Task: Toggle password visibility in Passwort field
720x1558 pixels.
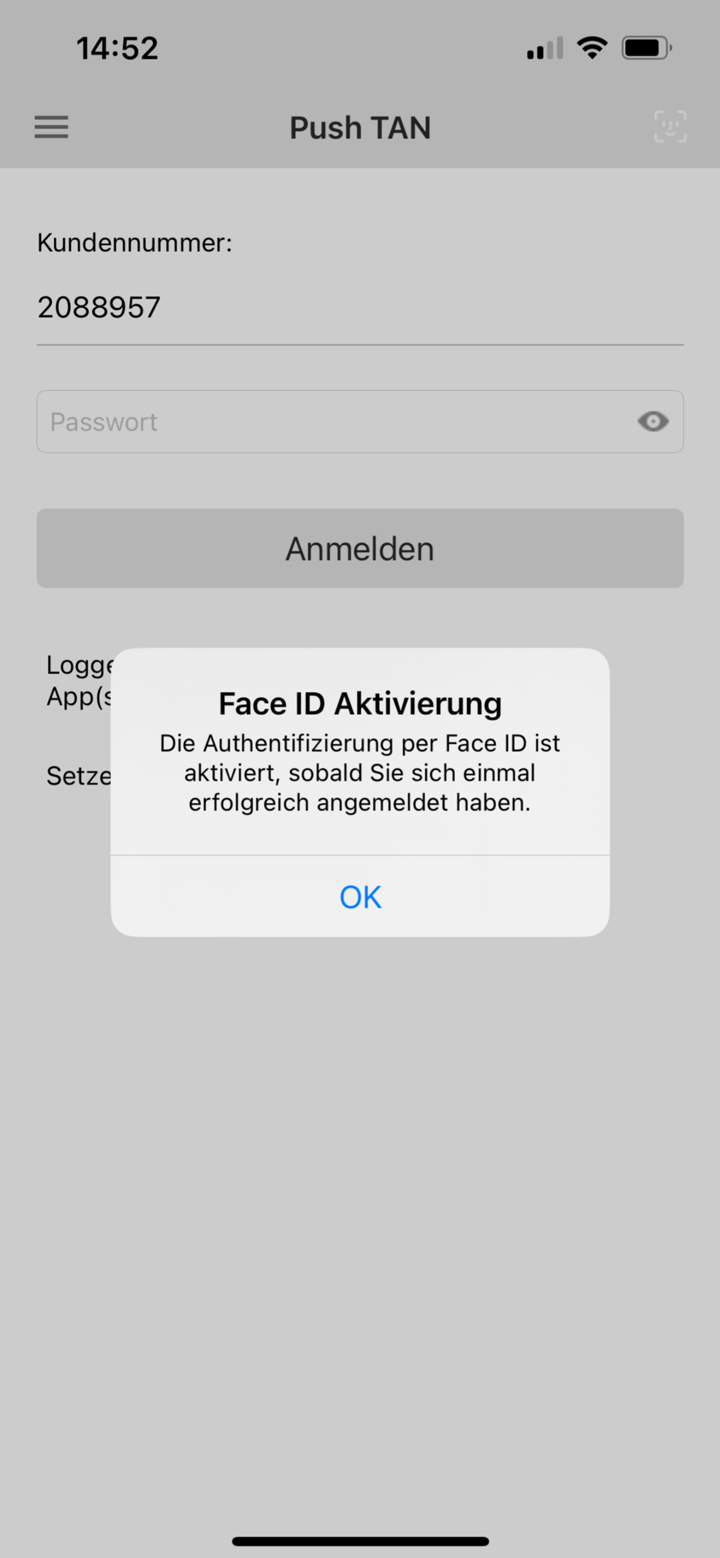Action: click(653, 421)
